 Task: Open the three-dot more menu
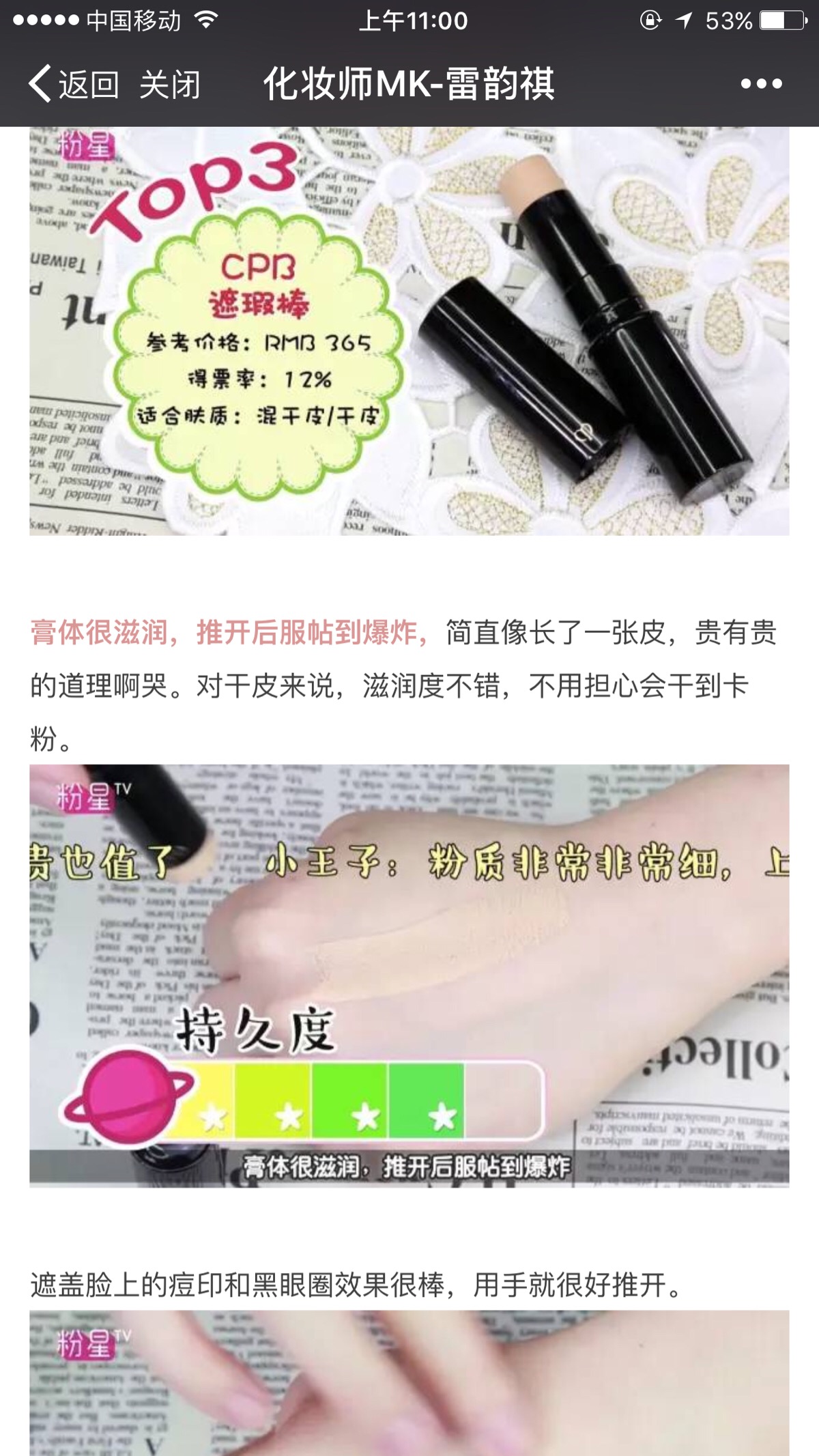pyautogui.click(x=761, y=84)
